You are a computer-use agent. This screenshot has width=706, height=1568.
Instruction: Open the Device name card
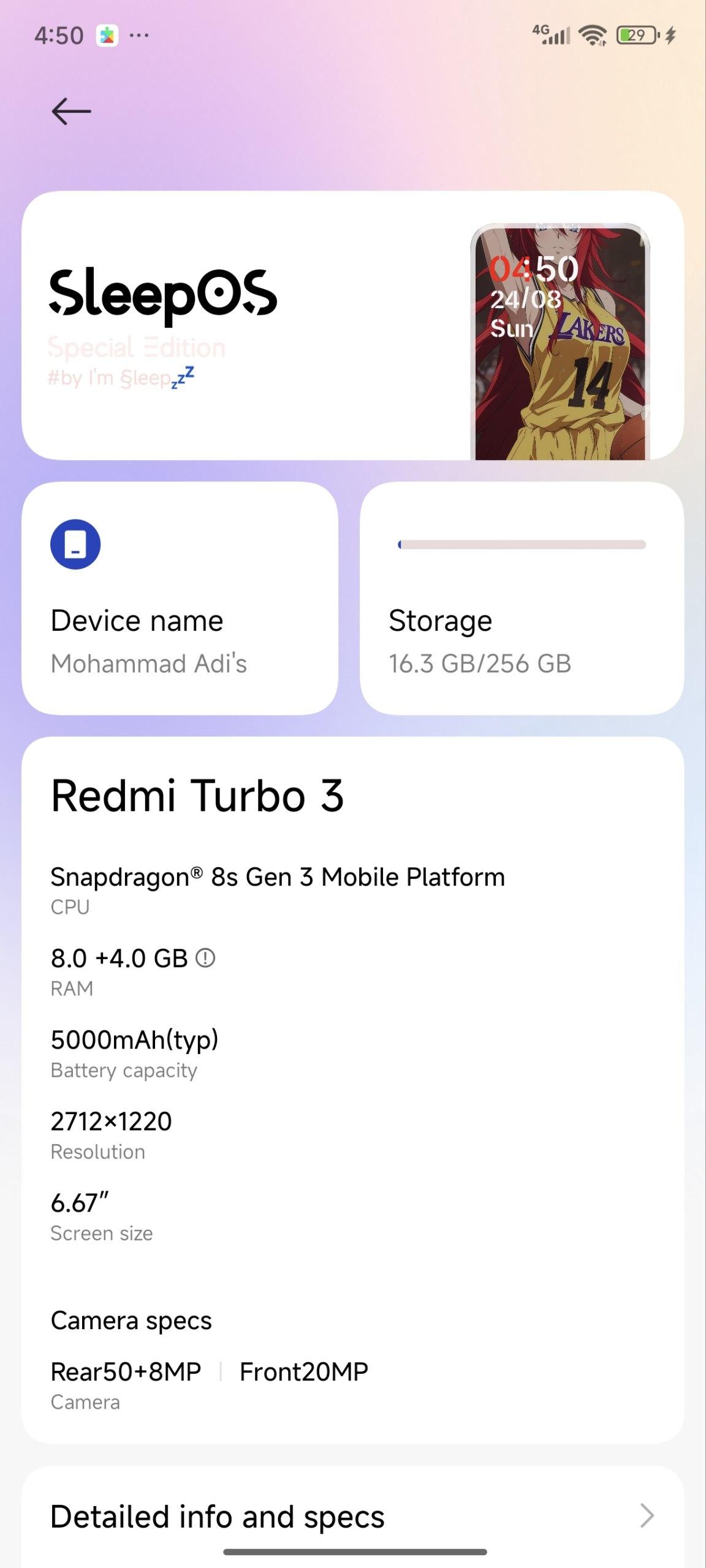180,598
